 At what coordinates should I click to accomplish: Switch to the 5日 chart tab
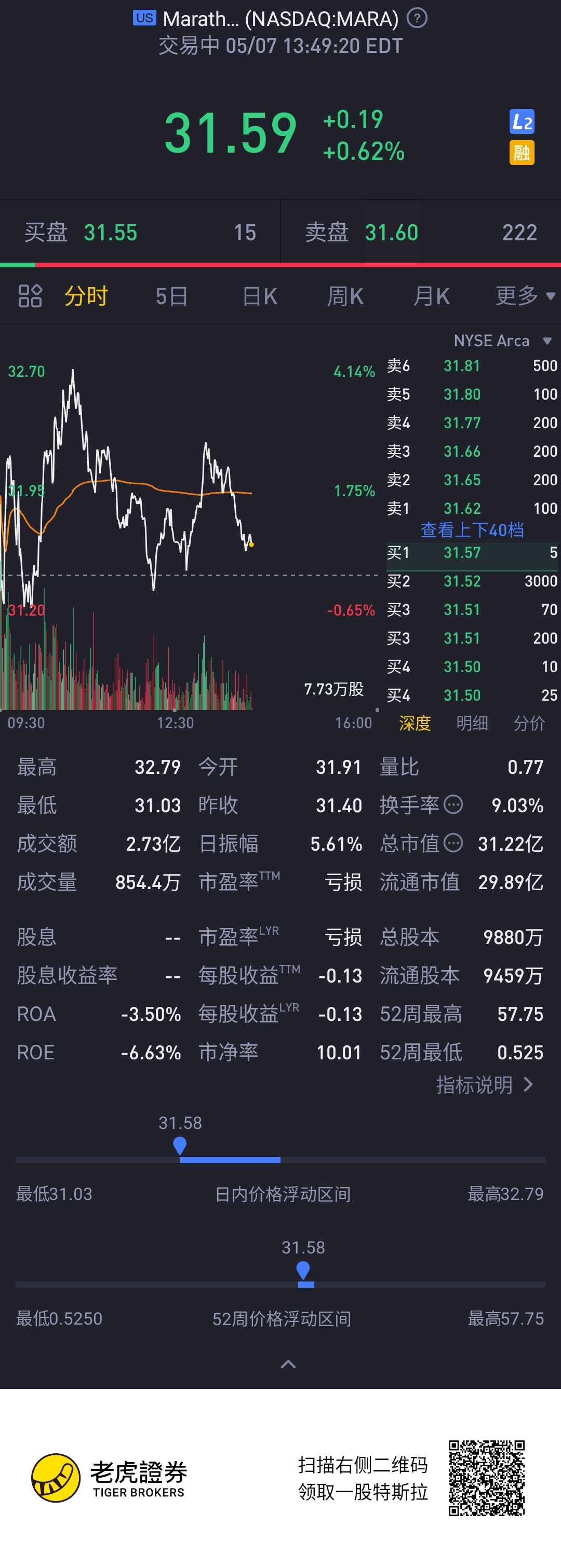pyautogui.click(x=171, y=296)
